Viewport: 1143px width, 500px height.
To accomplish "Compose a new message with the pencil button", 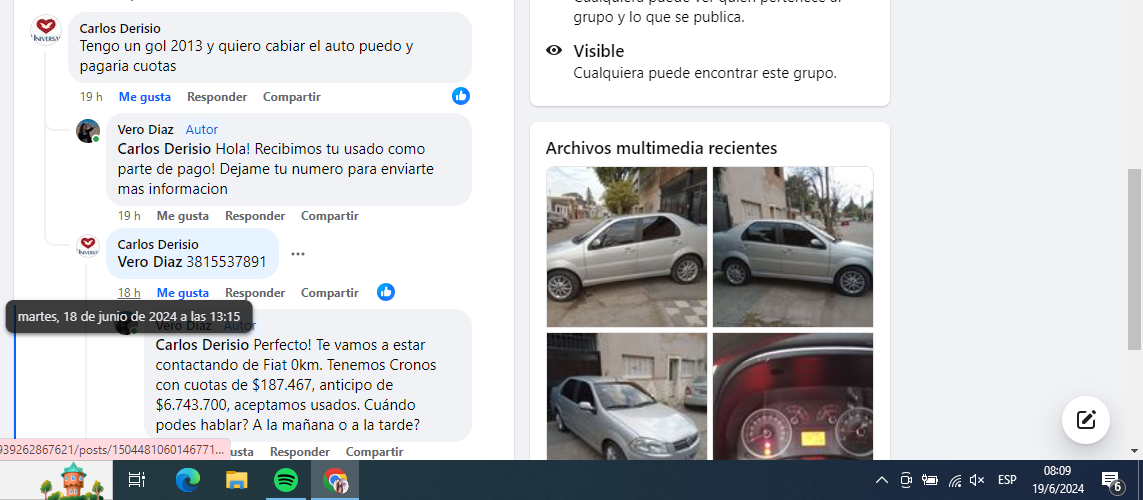I will click(1086, 420).
